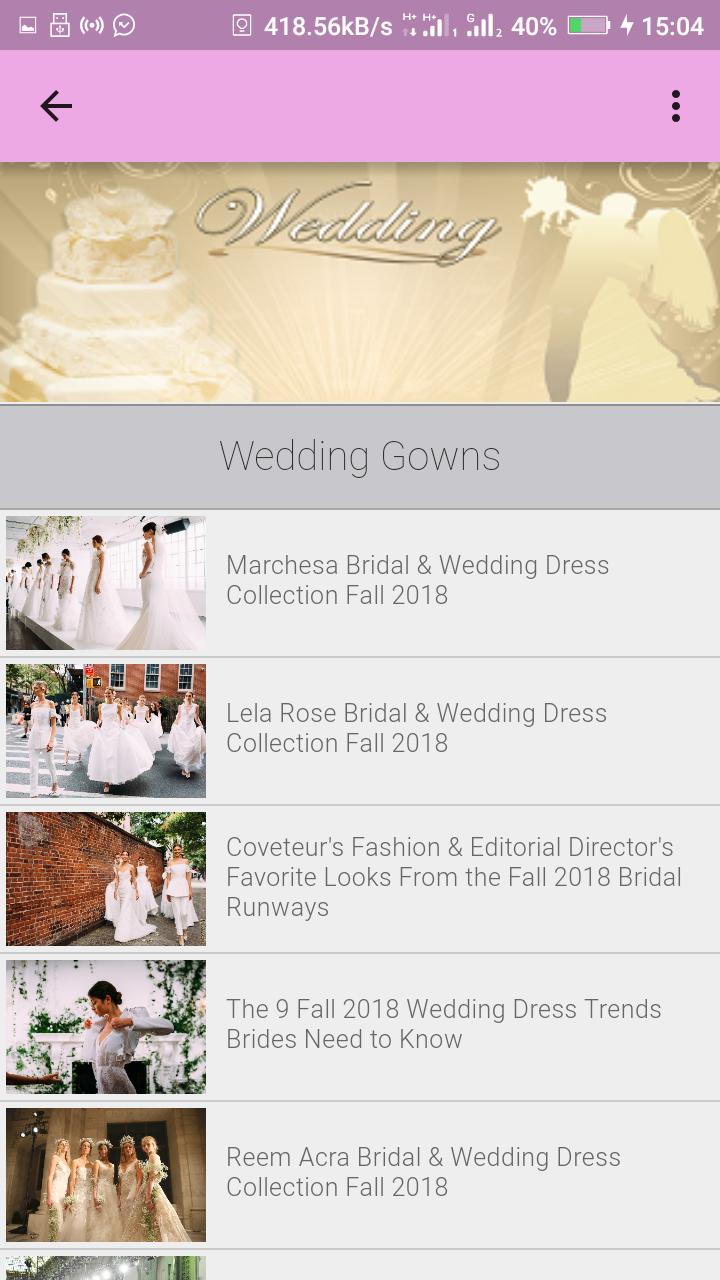
Task: Open the three-dot overflow menu
Action: point(675,105)
